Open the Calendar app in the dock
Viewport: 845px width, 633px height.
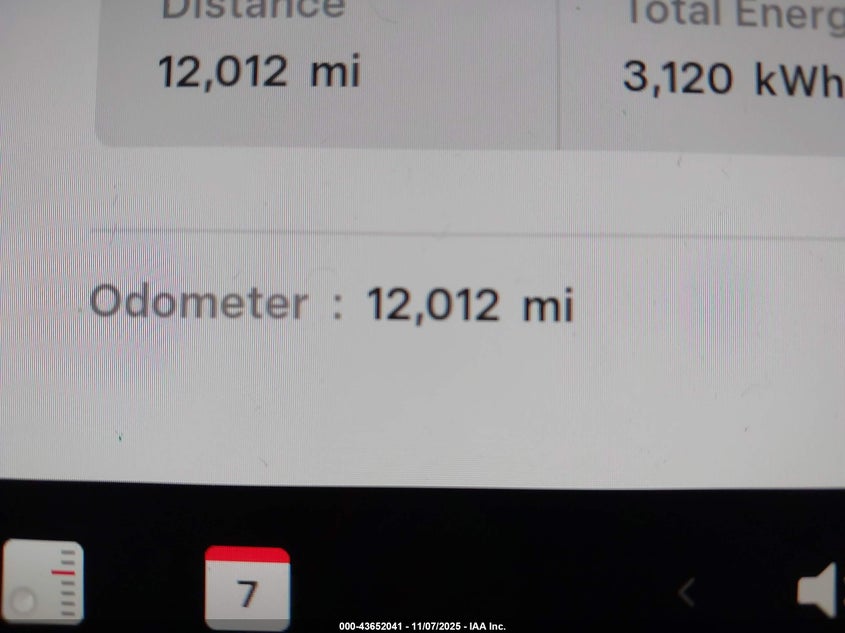pos(247,588)
